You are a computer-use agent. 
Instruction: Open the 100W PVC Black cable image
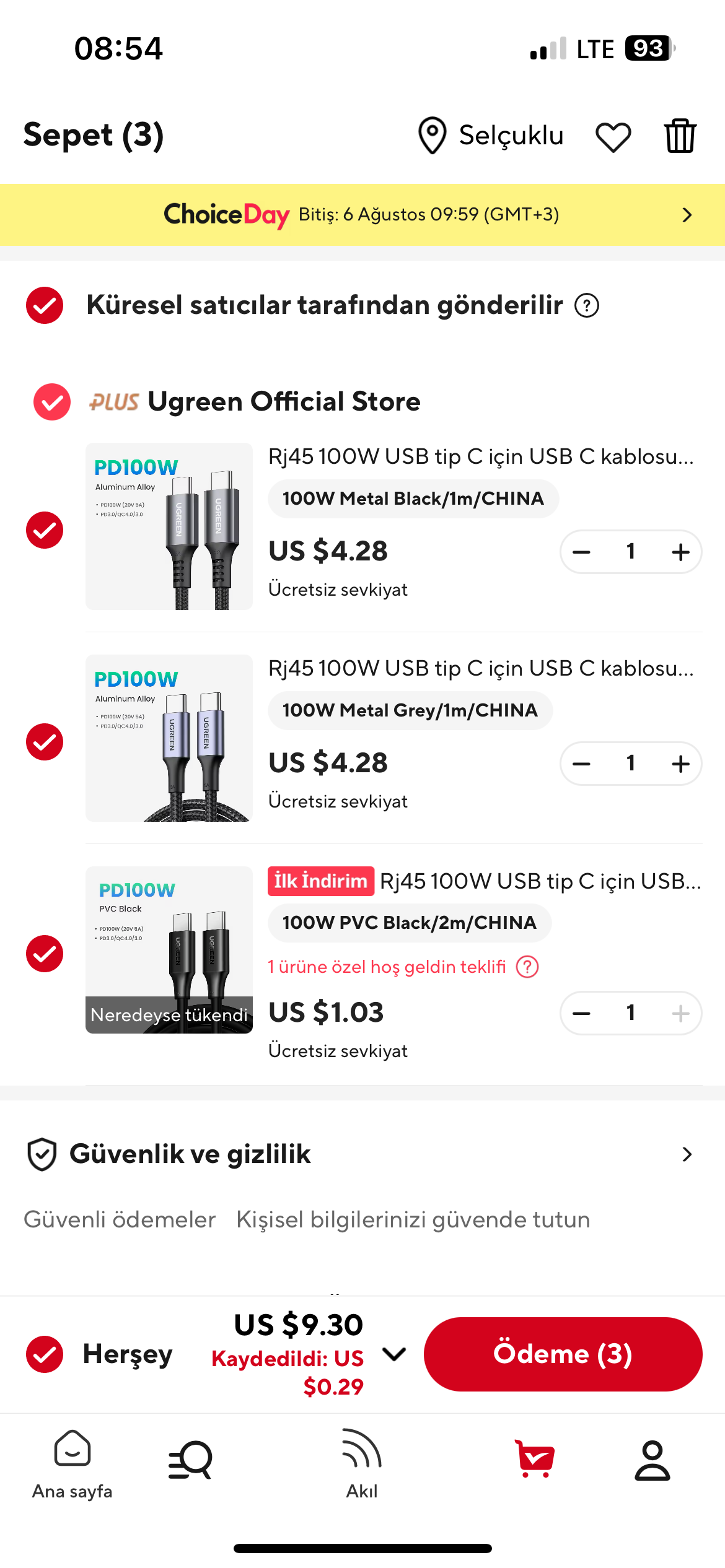click(x=169, y=949)
